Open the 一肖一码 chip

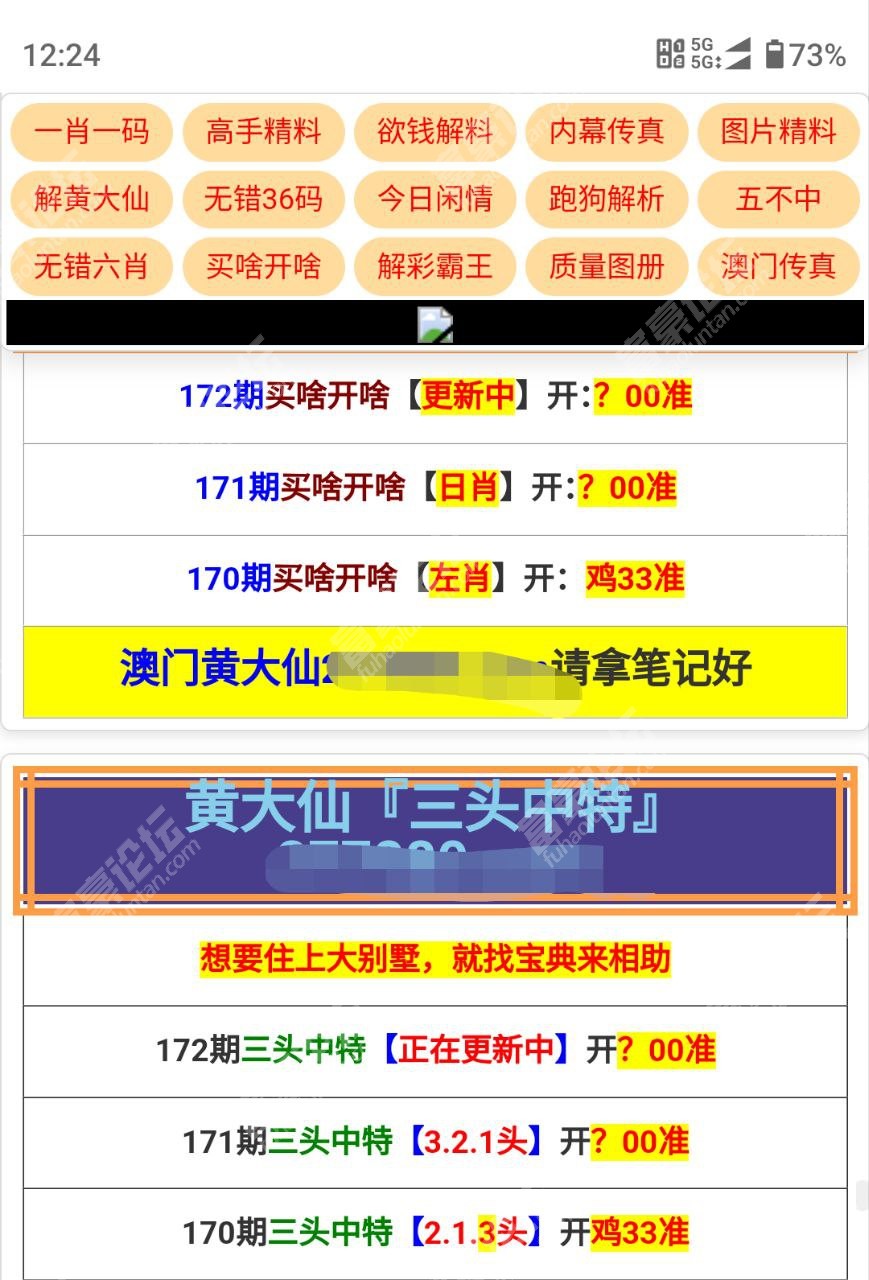pyautogui.click(x=91, y=131)
